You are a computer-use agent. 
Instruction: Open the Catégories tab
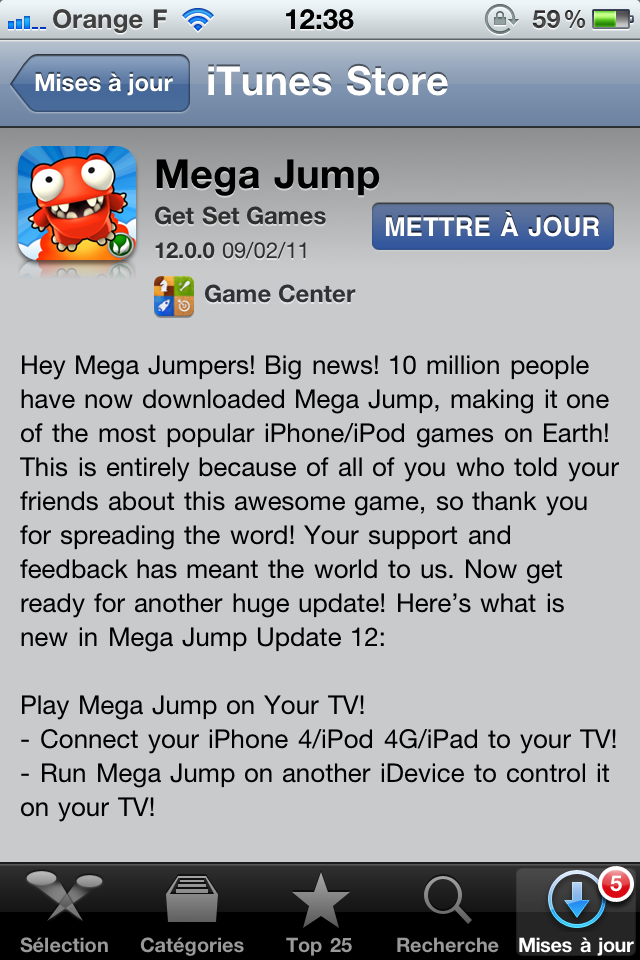192,912
